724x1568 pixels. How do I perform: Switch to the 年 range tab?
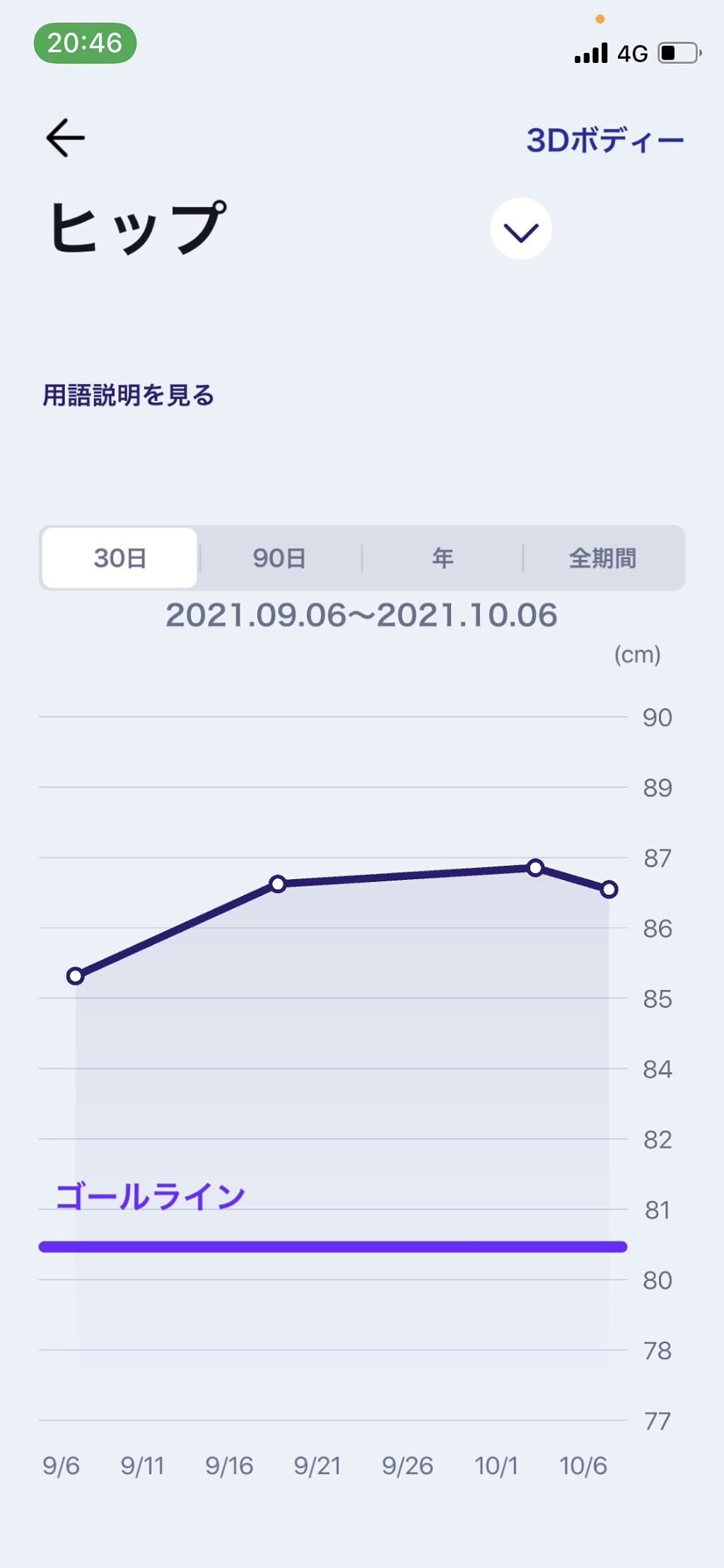(443, 558)
